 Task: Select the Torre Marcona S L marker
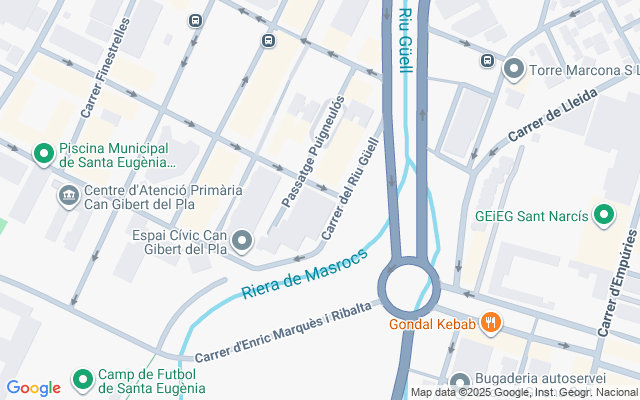[514, 69]
